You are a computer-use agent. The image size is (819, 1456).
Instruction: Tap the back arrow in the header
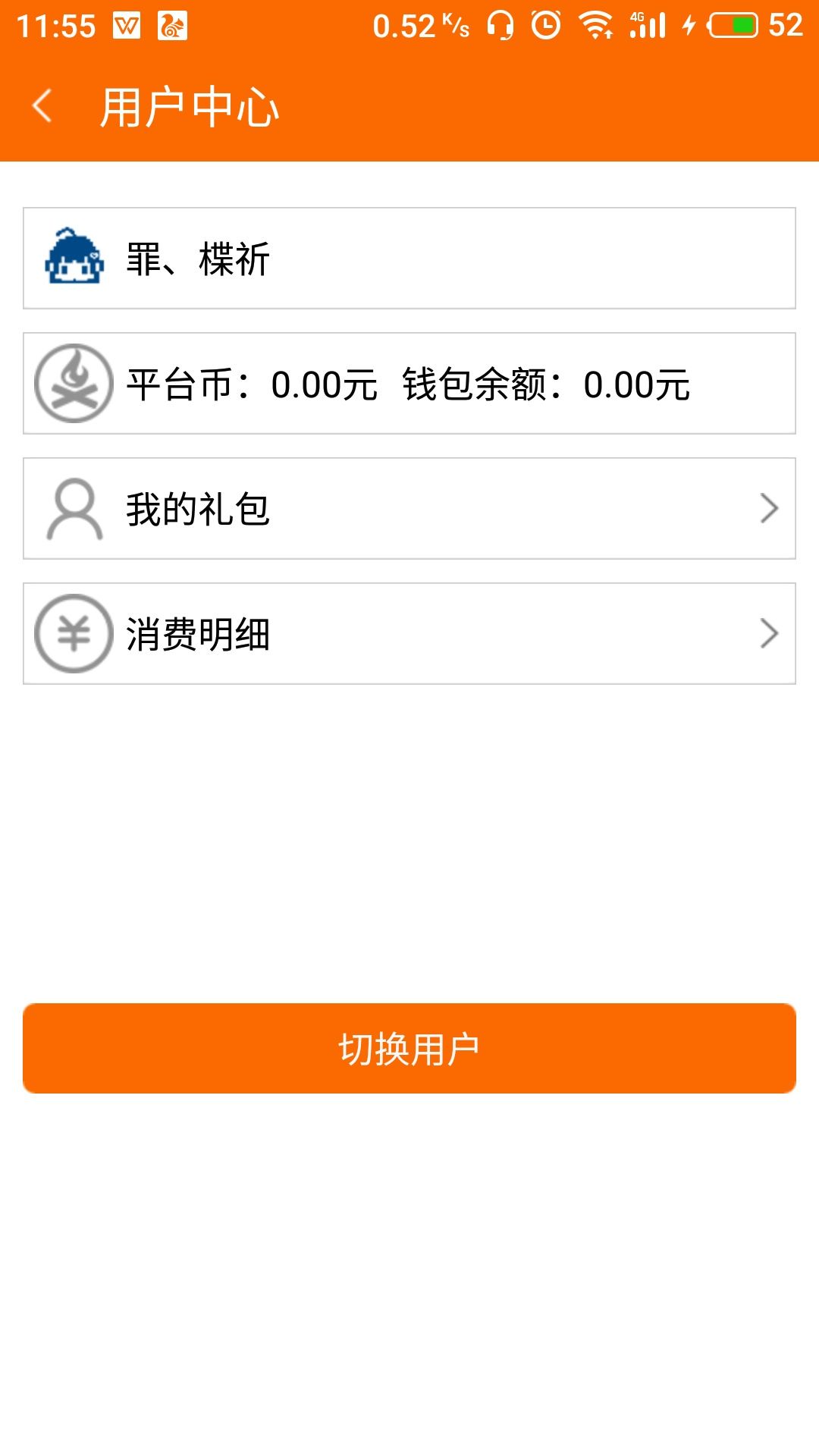click(x=43, y=105)
